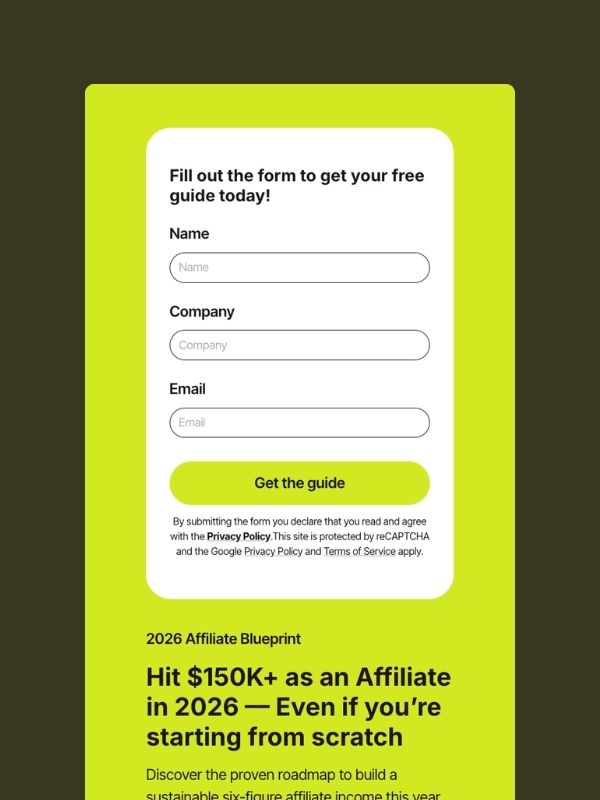Tap the Name input field
Image resolution: width=600 pixels, height=800 pixels.
[299, 267]
